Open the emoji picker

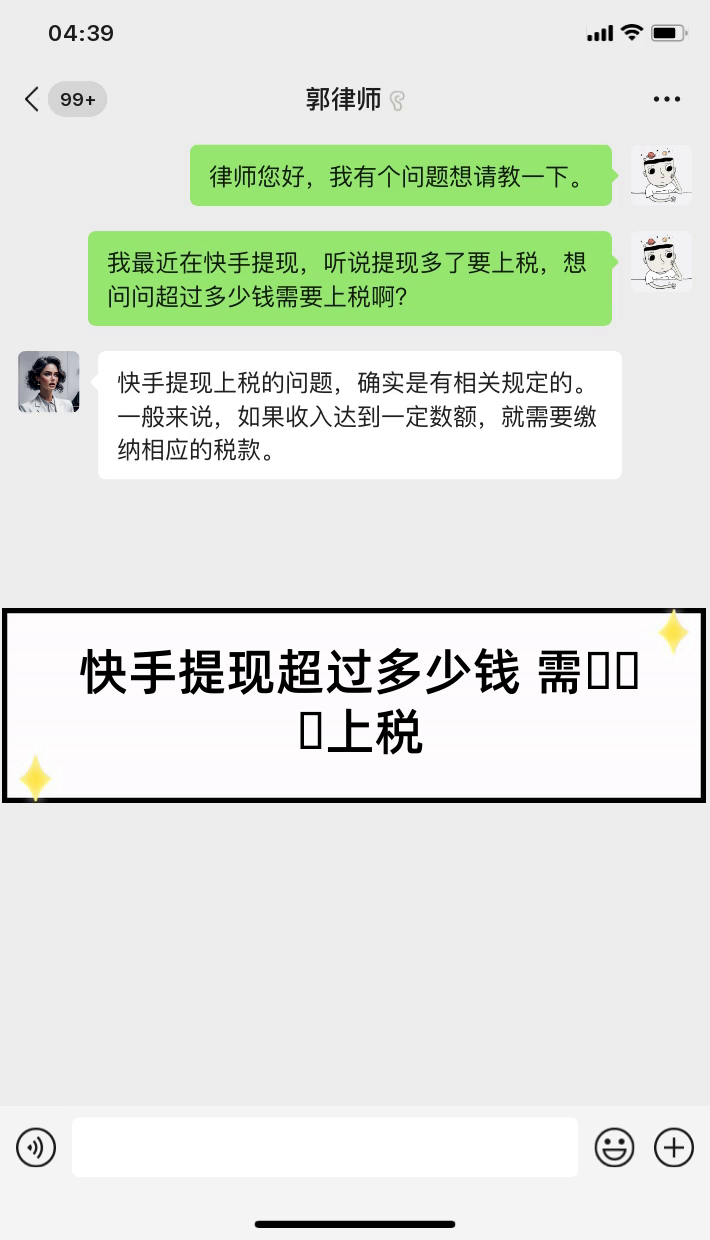pos(614,1147)
